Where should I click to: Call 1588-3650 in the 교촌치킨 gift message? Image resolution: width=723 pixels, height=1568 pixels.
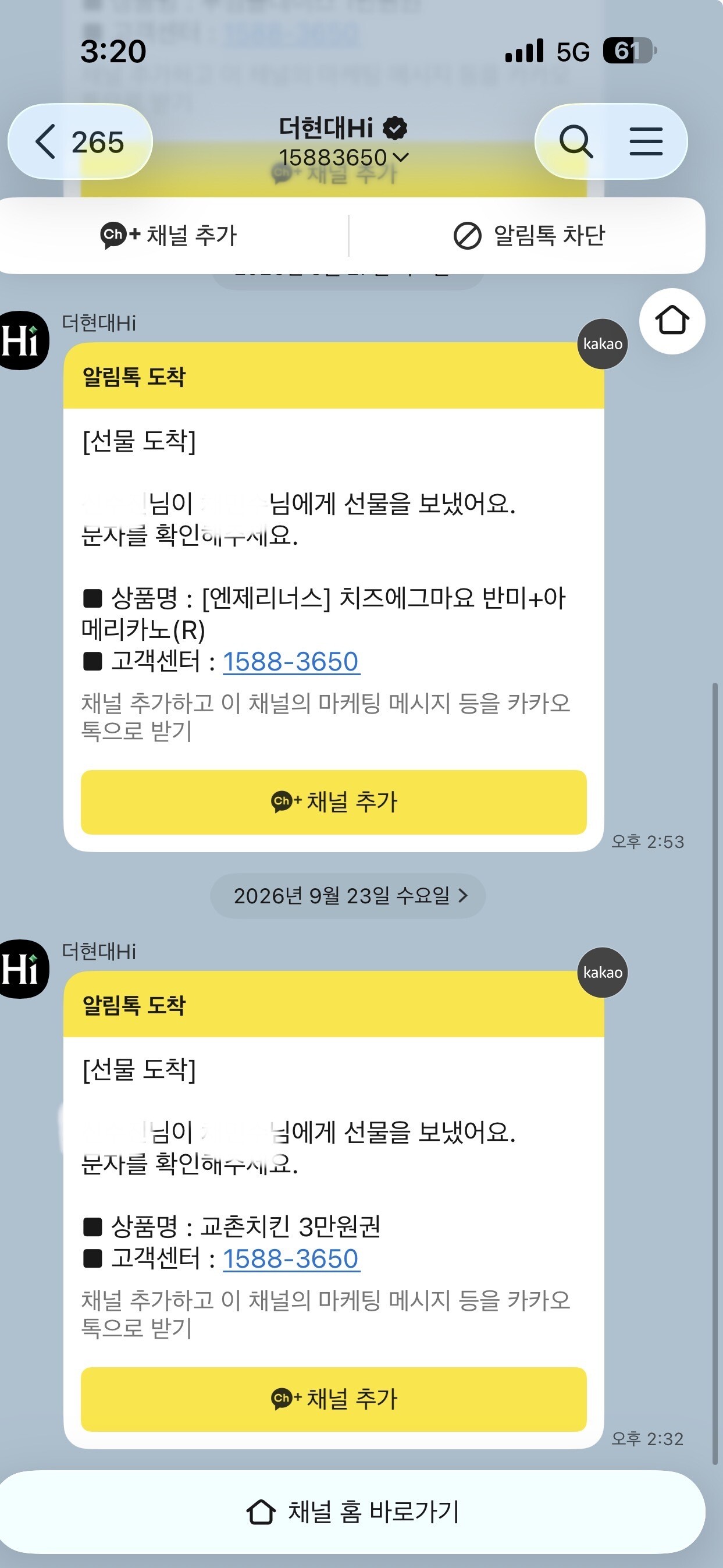click(x=291, y=1258)
